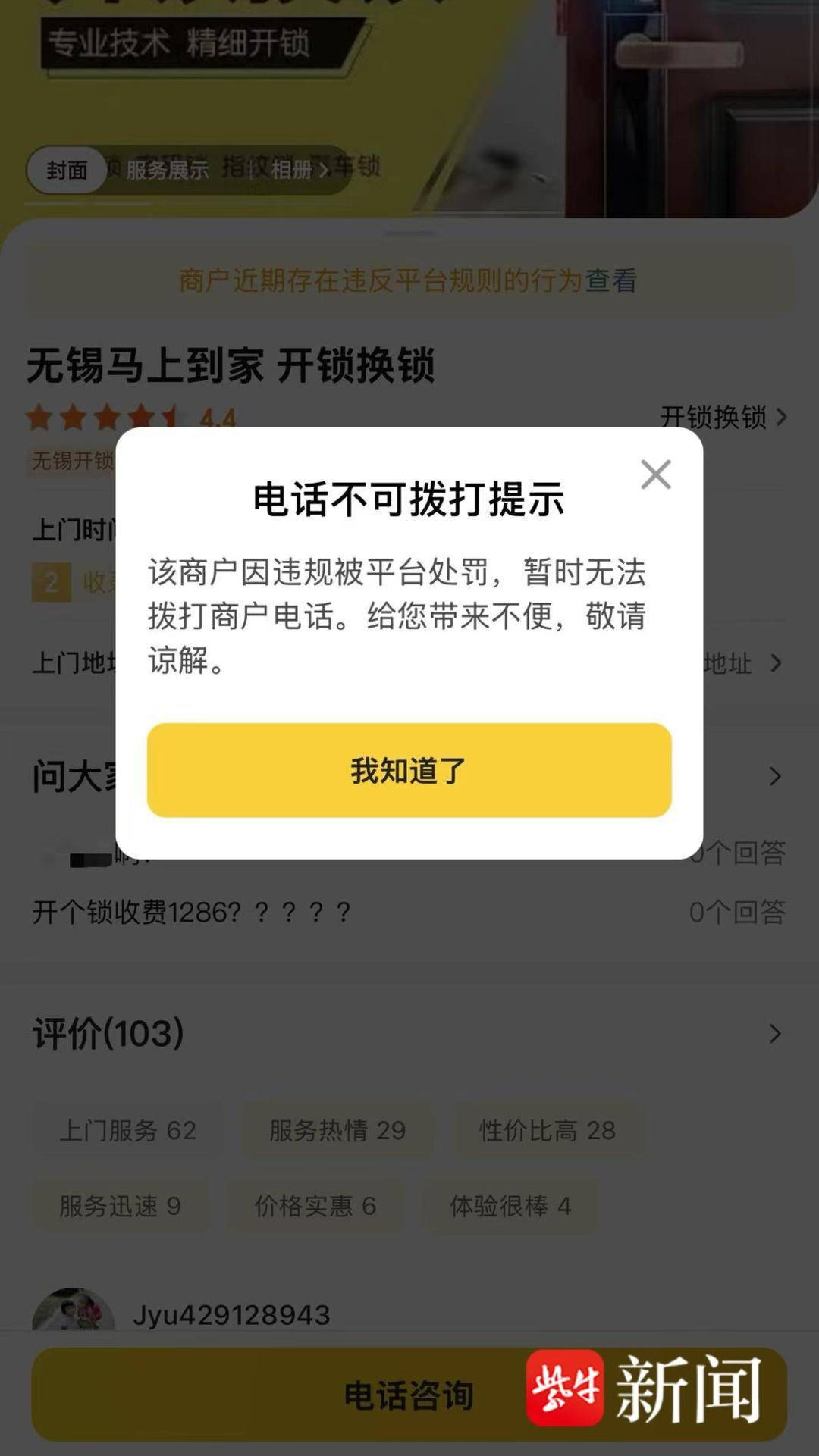Expand the 问大家 question section
The height and width of the screenshot is (1456, 819).
pos(773,775)
